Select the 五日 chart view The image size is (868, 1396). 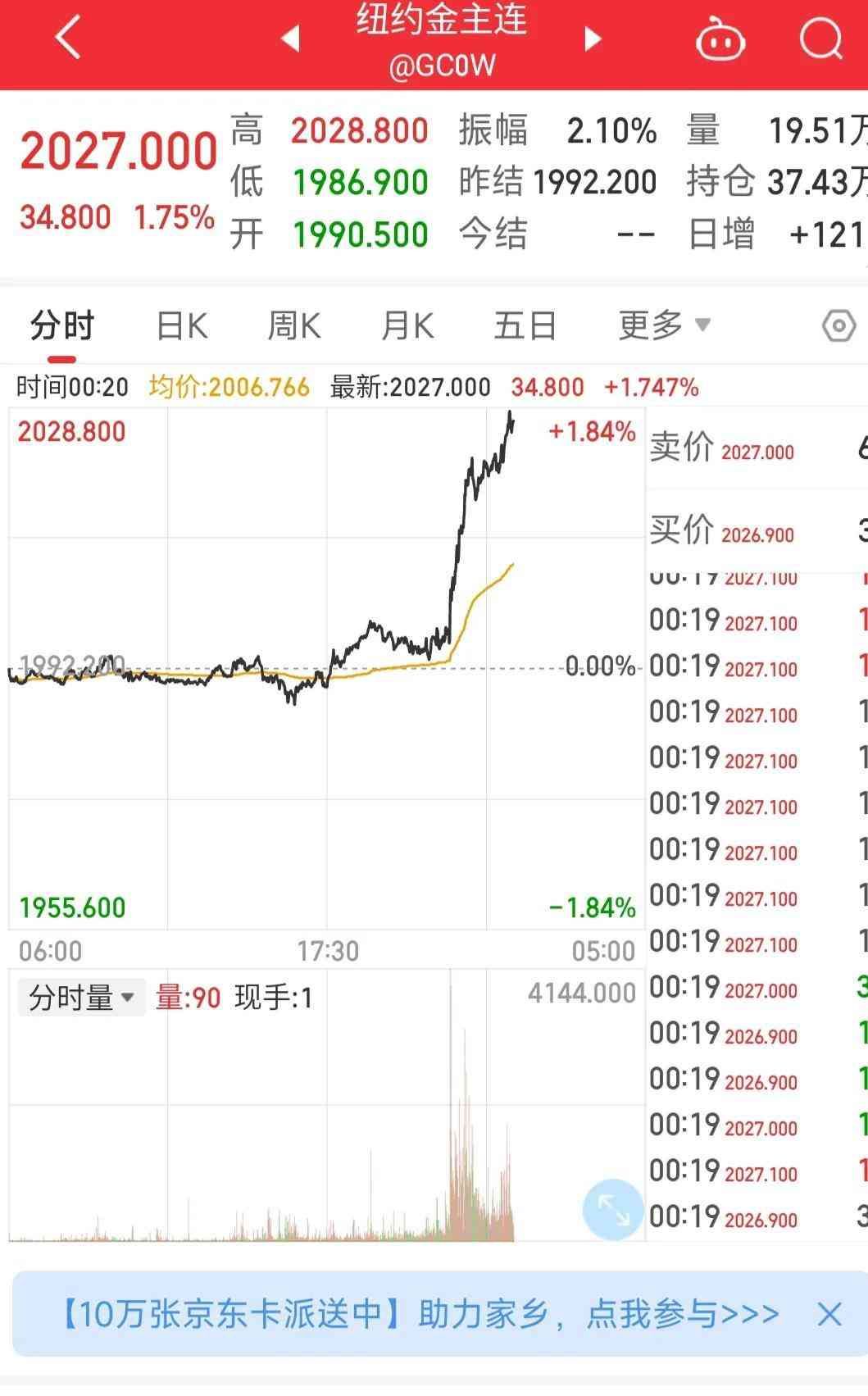(x=525, y=325)
